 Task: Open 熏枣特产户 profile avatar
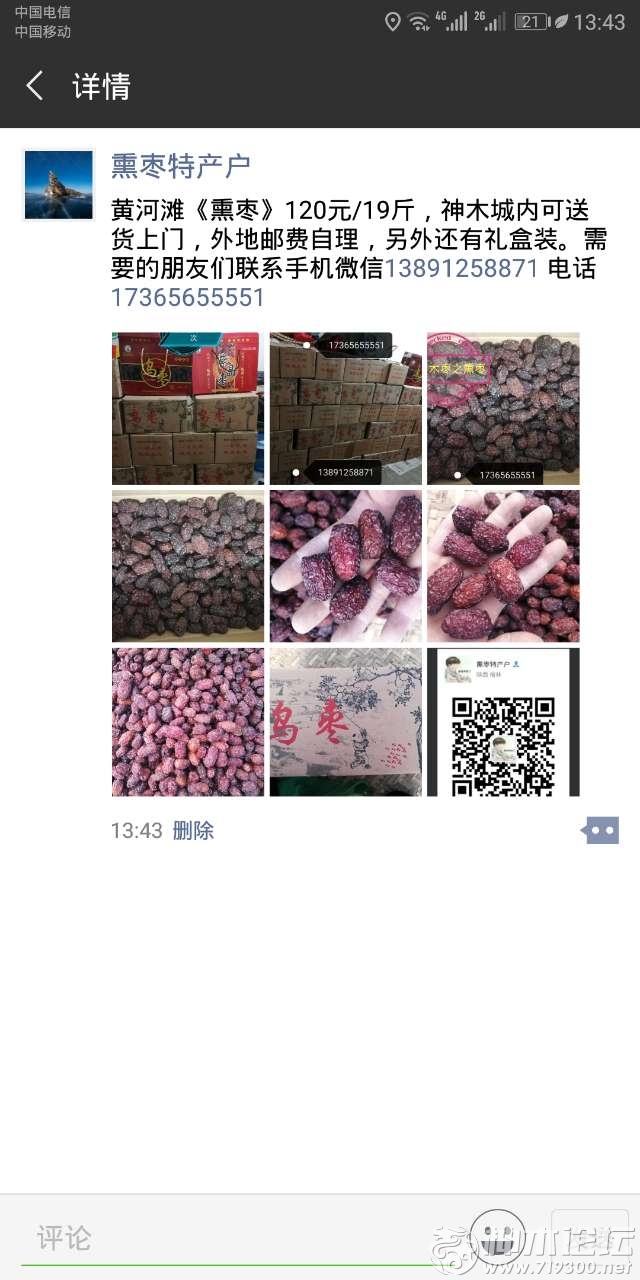pos(58,185)
